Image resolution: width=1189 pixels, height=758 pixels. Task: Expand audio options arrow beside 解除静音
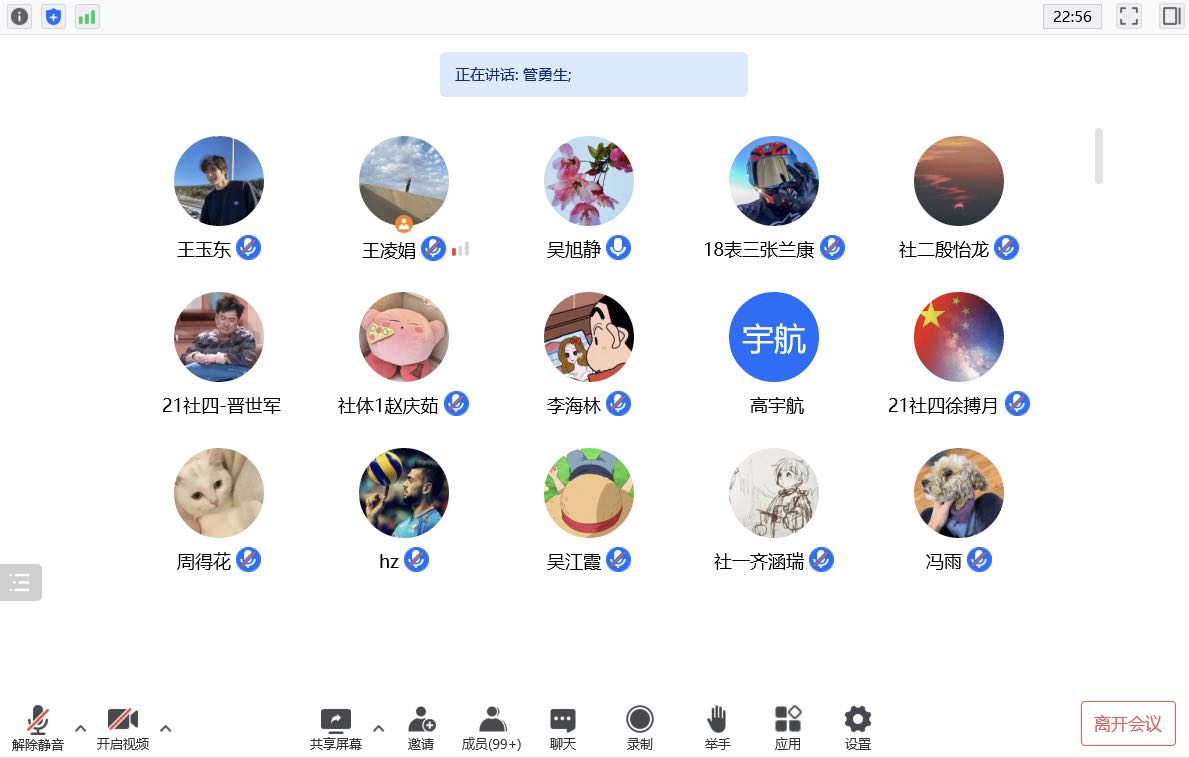pyautogui.click(x=81, y=728)
